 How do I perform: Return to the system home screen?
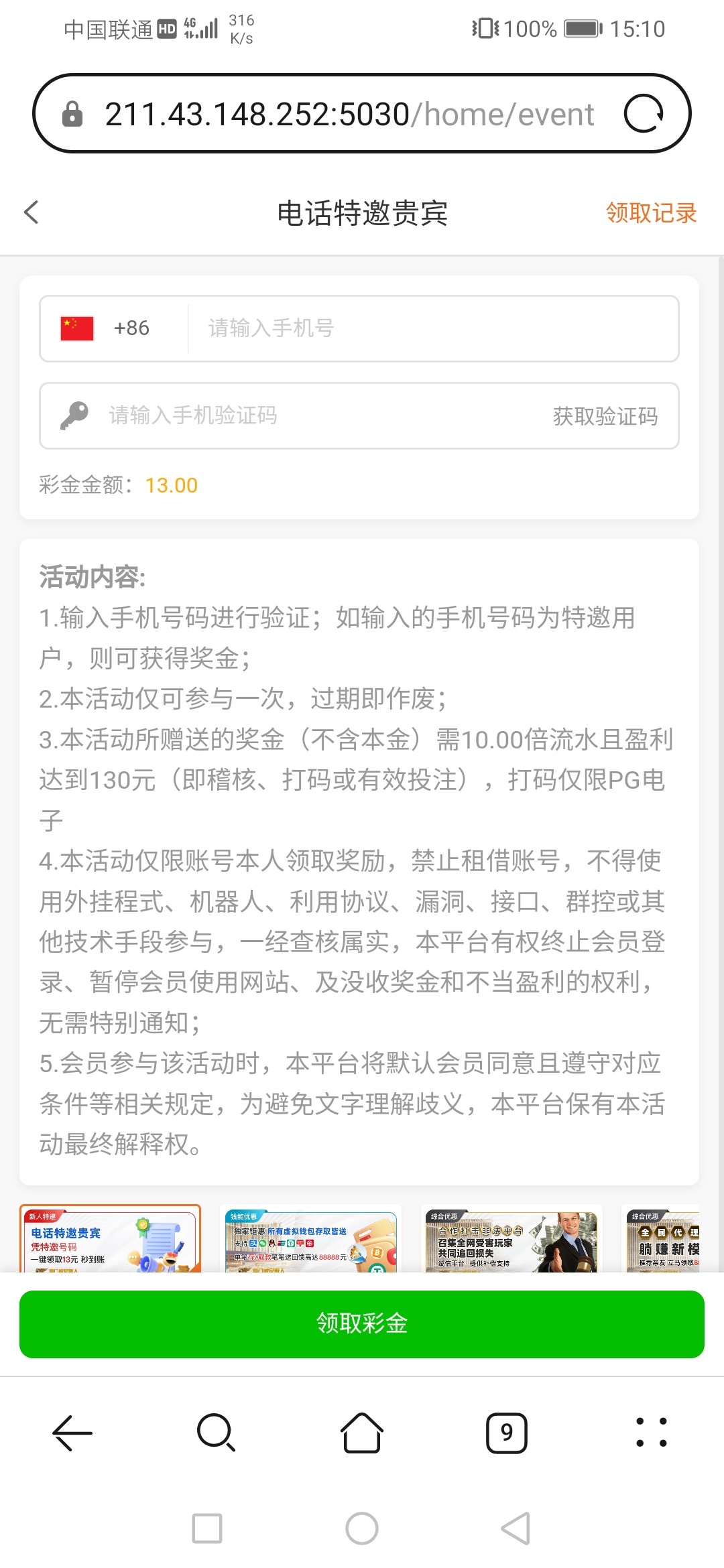point(362,1528)
